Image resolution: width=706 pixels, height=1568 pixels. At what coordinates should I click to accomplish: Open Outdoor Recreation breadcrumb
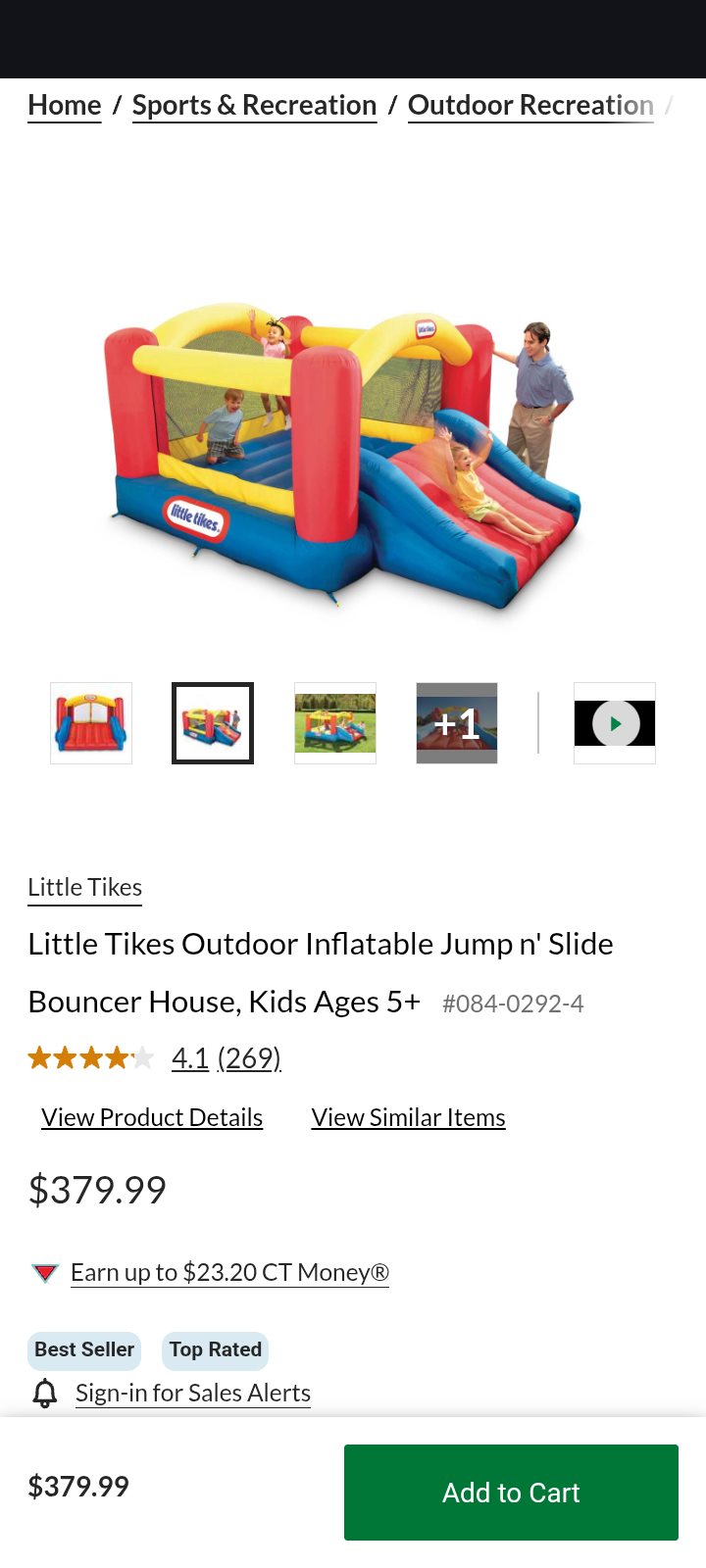(x=530, y=105)
